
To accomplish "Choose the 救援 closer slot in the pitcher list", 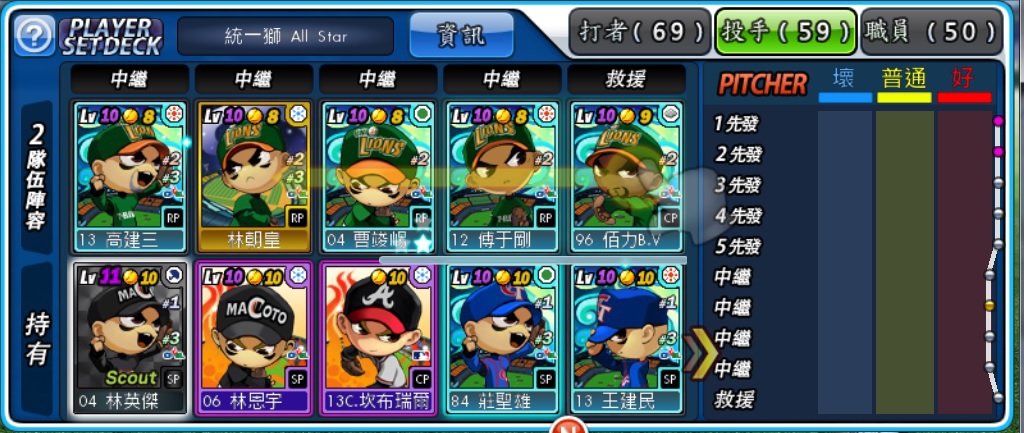I will click(x=734, y=399).
